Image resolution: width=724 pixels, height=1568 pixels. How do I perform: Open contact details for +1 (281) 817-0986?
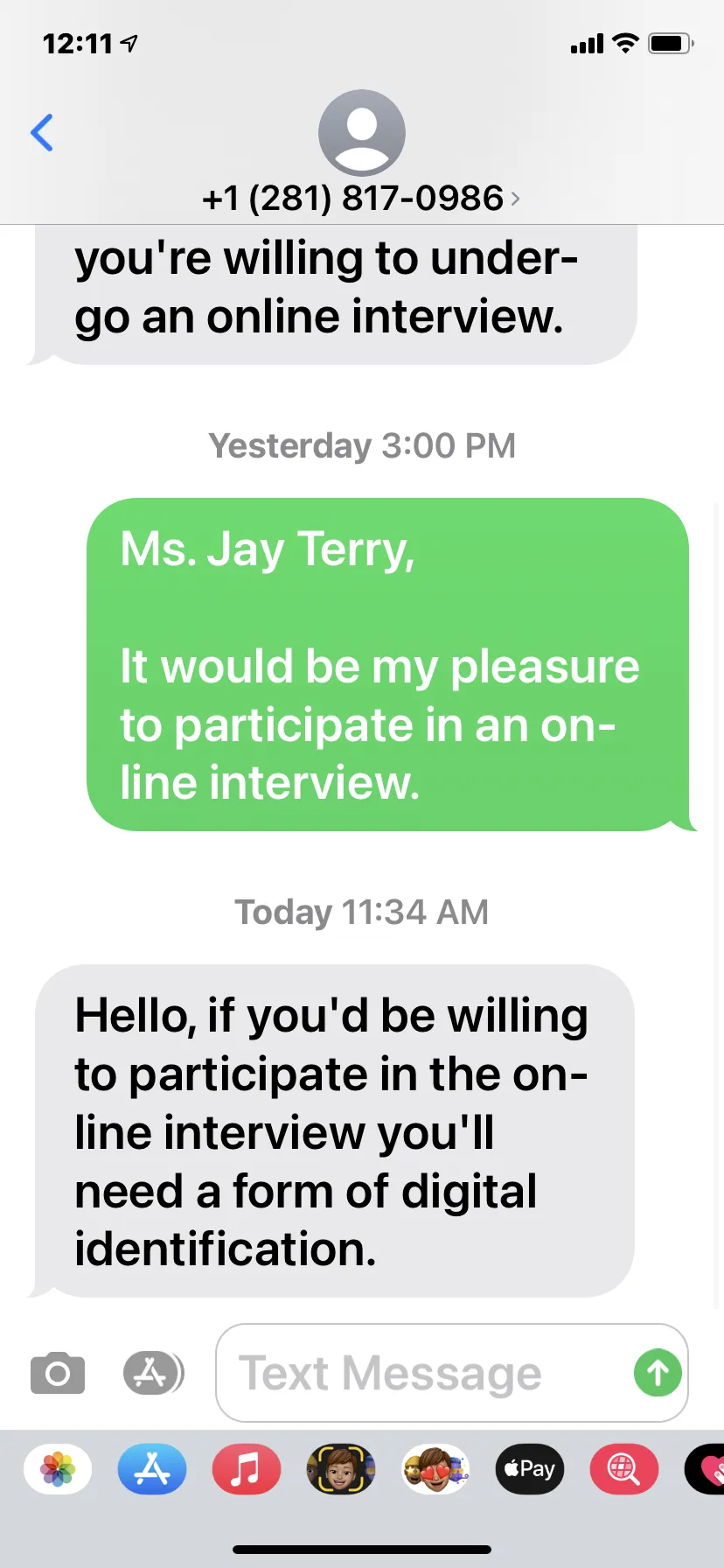click(361, 199)
